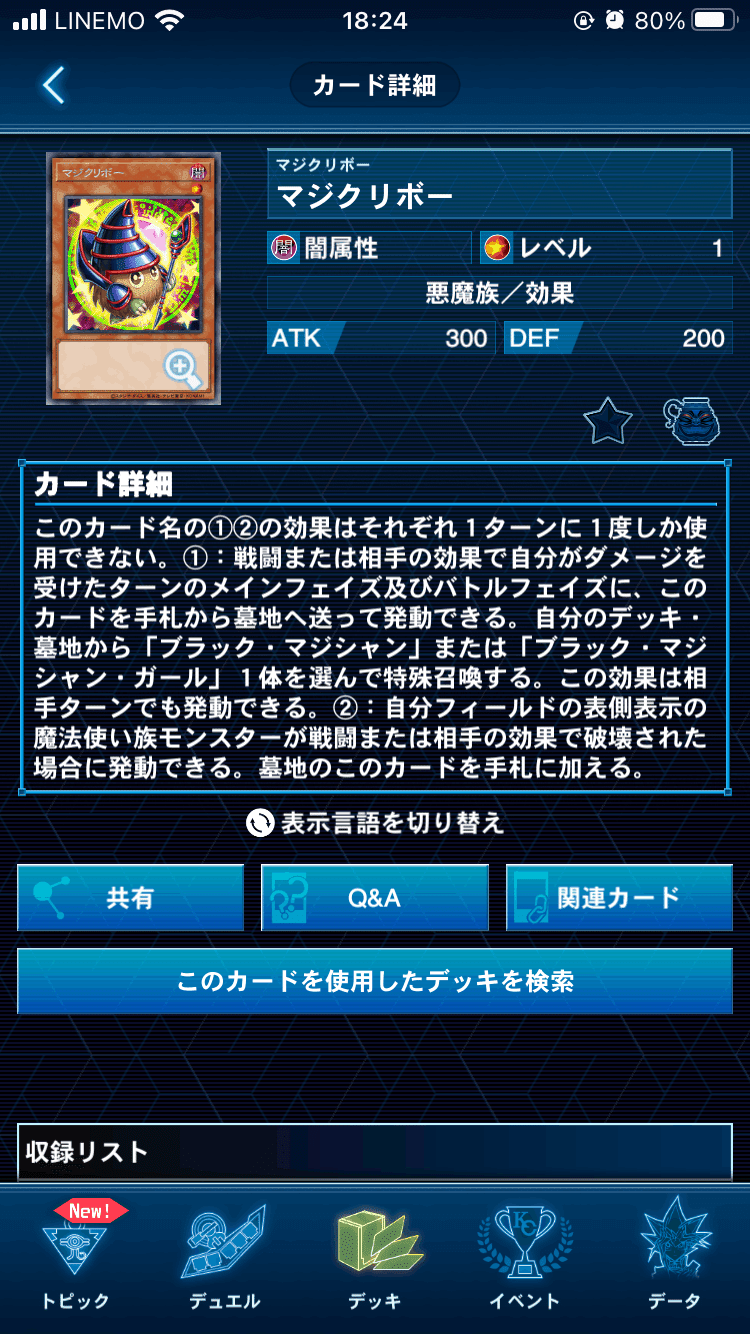750x1334 pixels.
Task: View 関連カード related cards
Action: 619,898
